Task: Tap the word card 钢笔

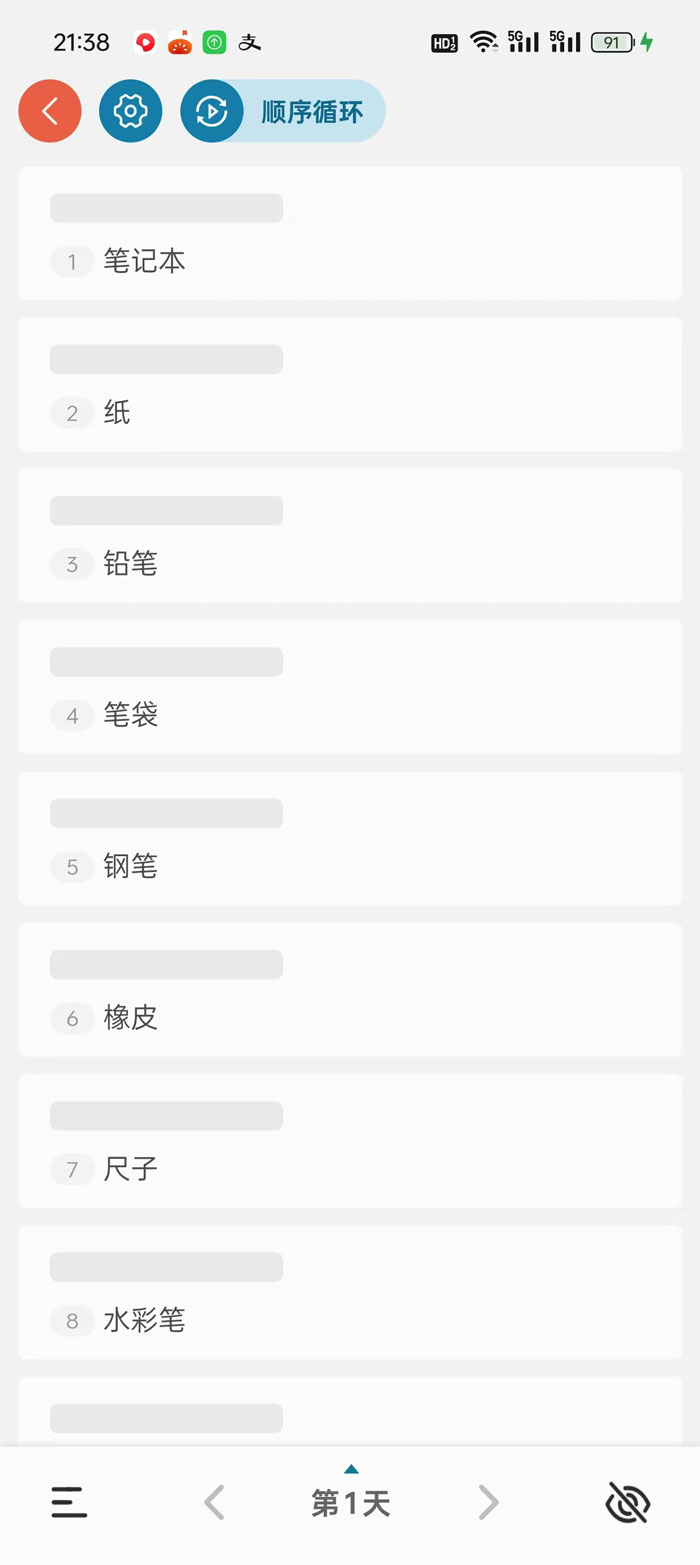Action: (350, 838)
